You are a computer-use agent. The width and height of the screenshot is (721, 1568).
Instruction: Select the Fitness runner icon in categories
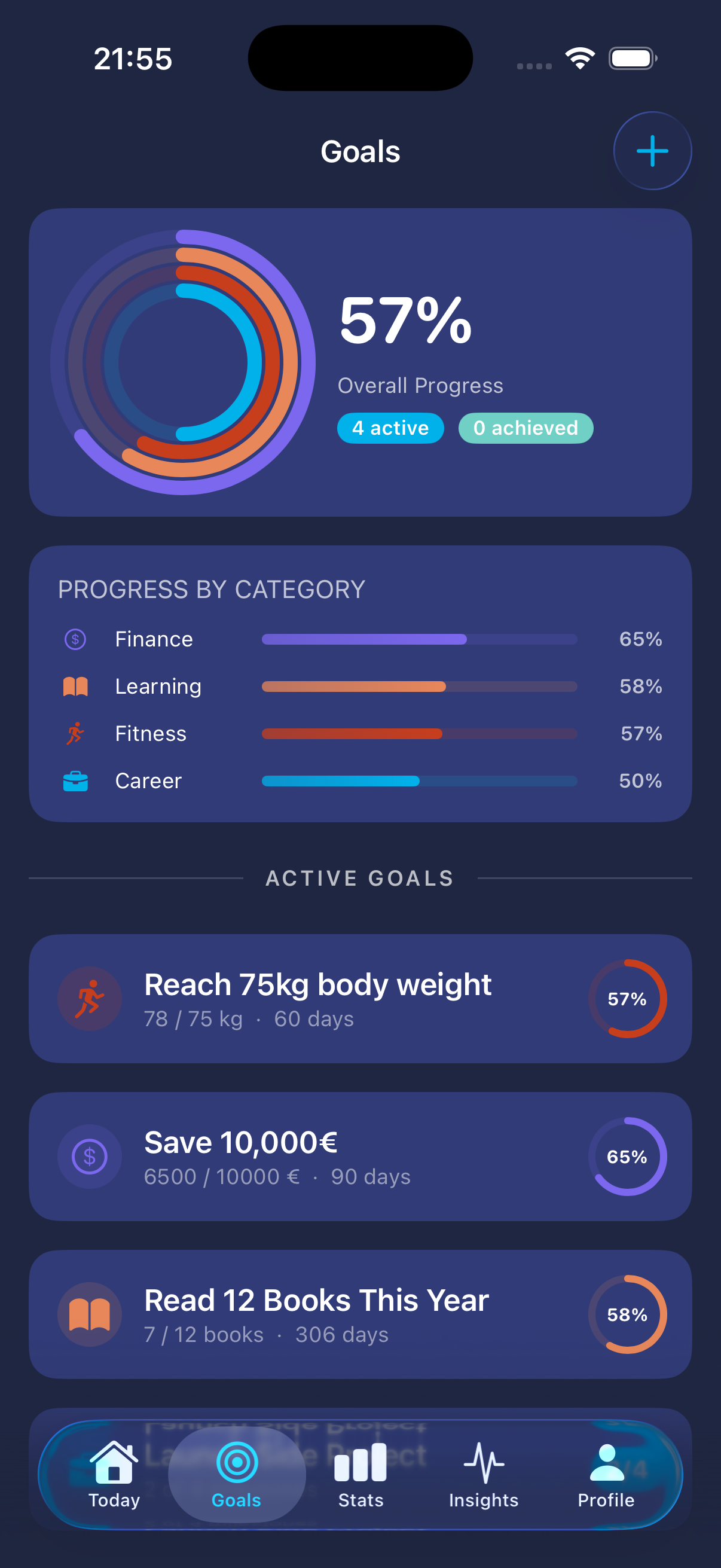tap(77, 734)
